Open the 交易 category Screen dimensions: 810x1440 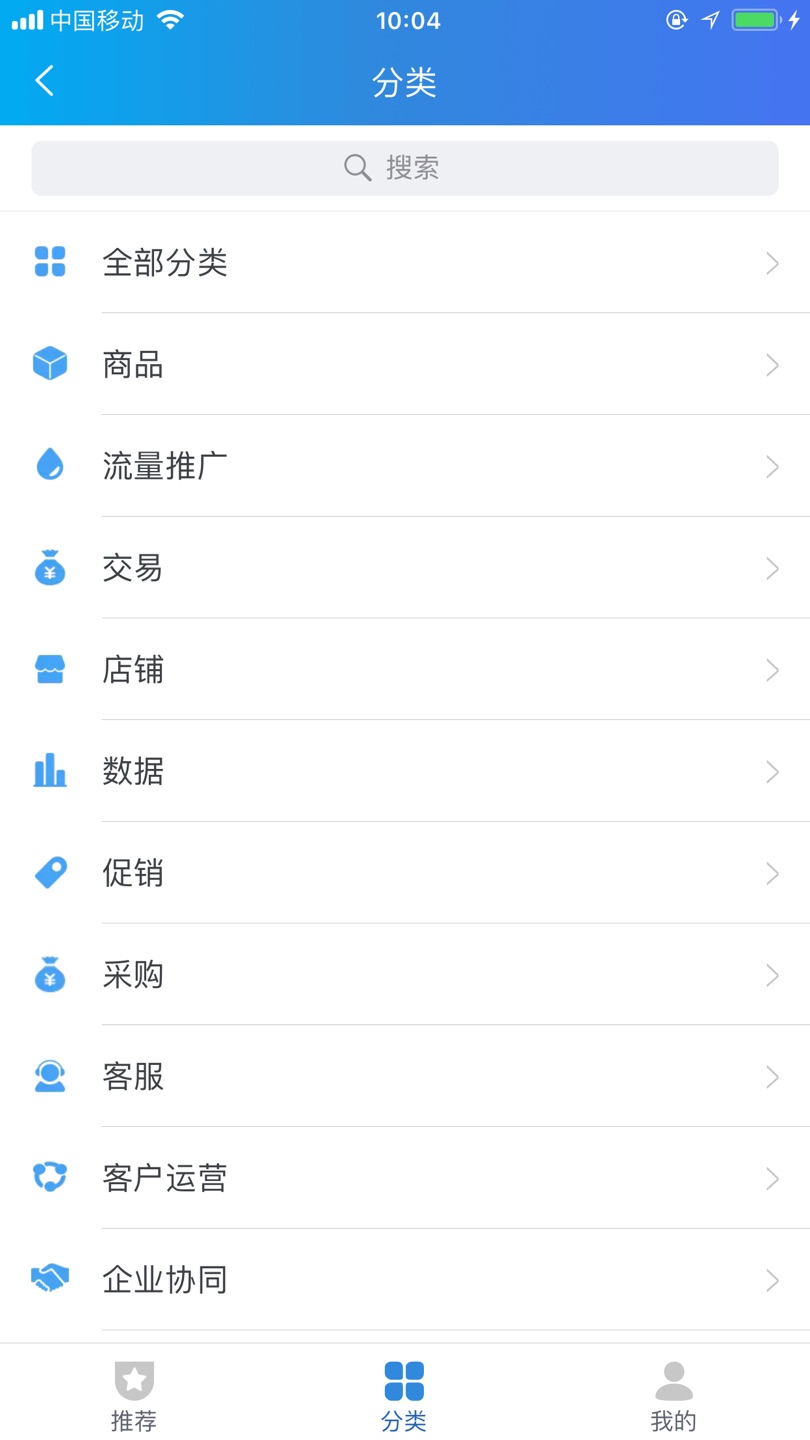pos(405,568)
